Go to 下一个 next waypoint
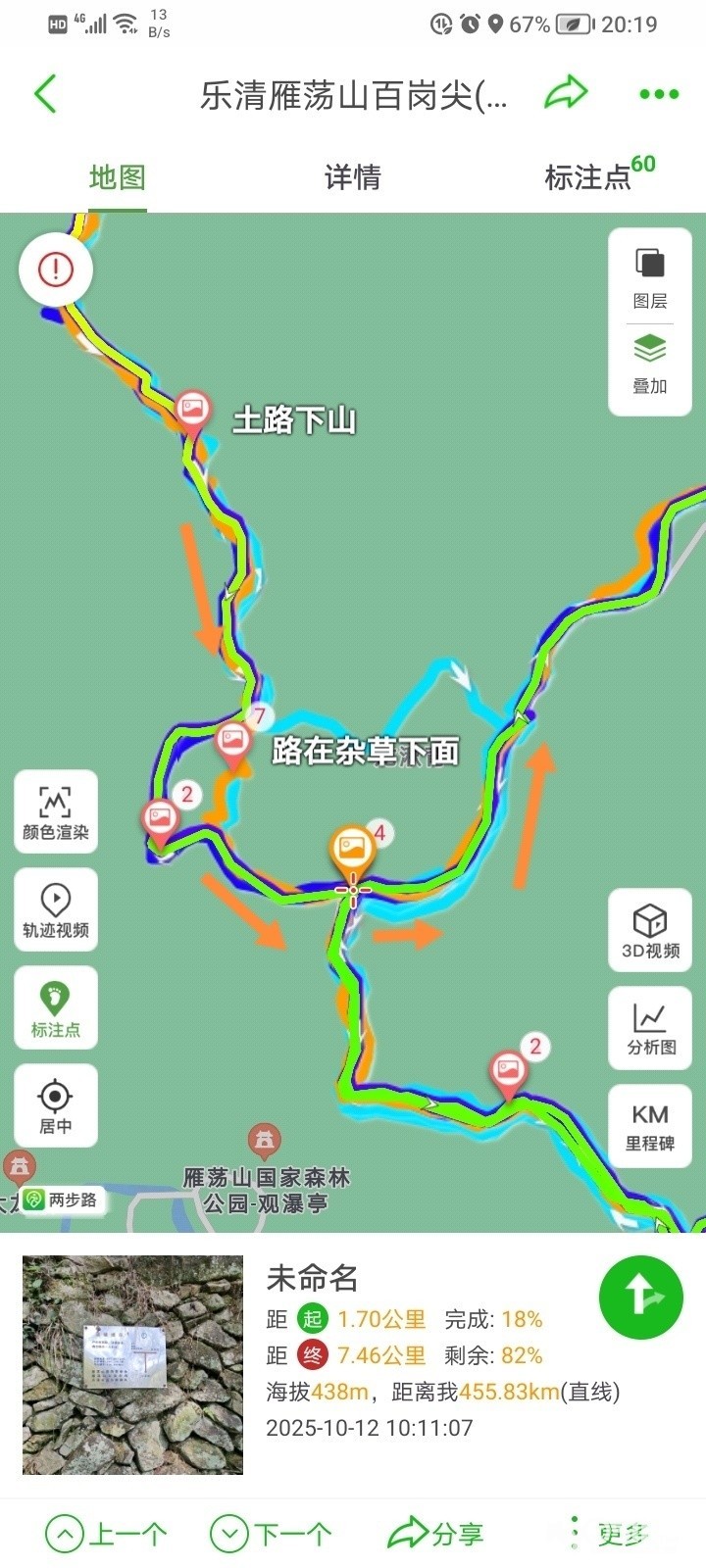This screenshot has width=706, height=1568. (271, 1534)
